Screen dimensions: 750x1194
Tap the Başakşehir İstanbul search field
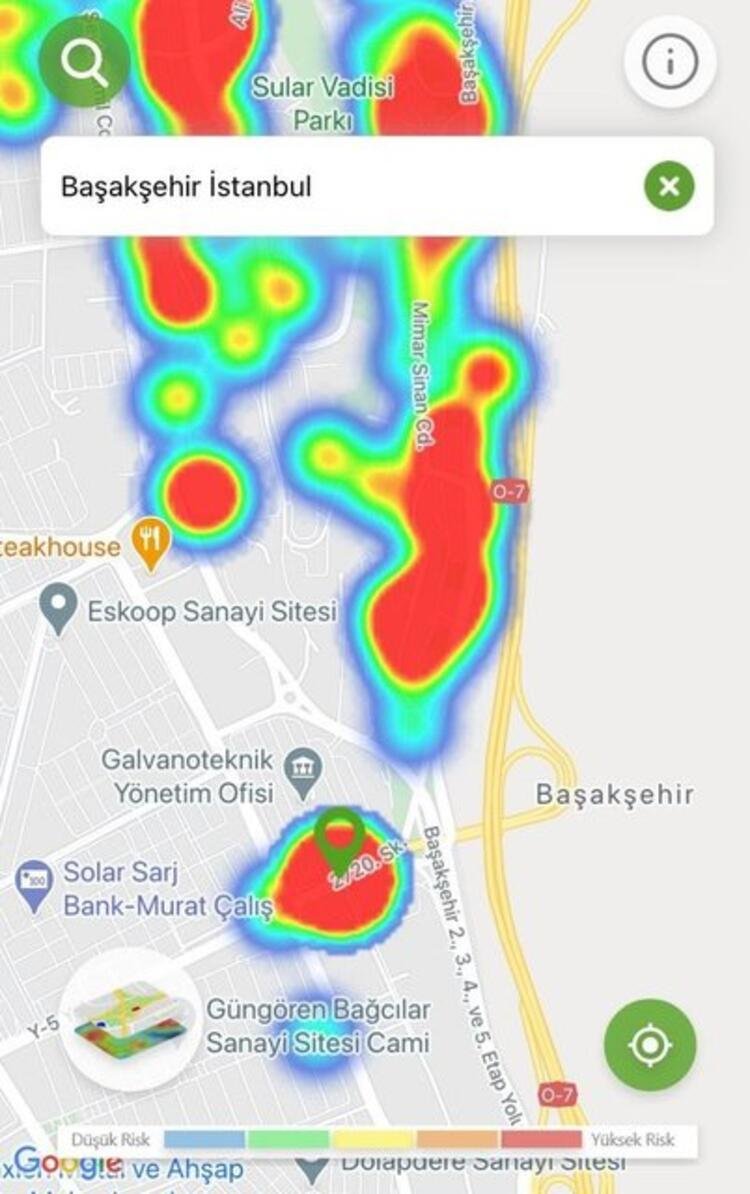(340, 186)
